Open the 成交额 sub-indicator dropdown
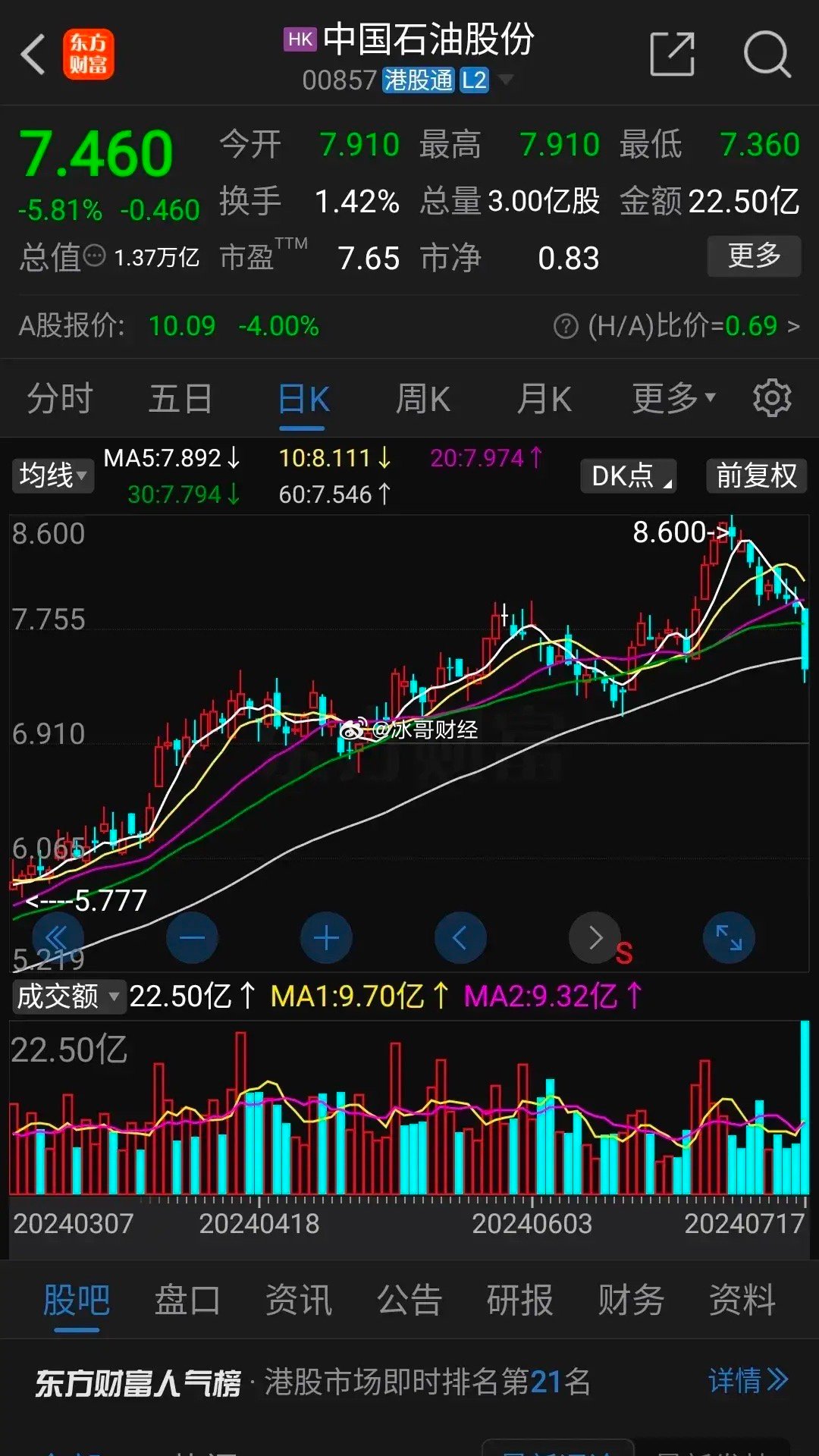The height and width of the screenshot is (1456, 819). 68,996
